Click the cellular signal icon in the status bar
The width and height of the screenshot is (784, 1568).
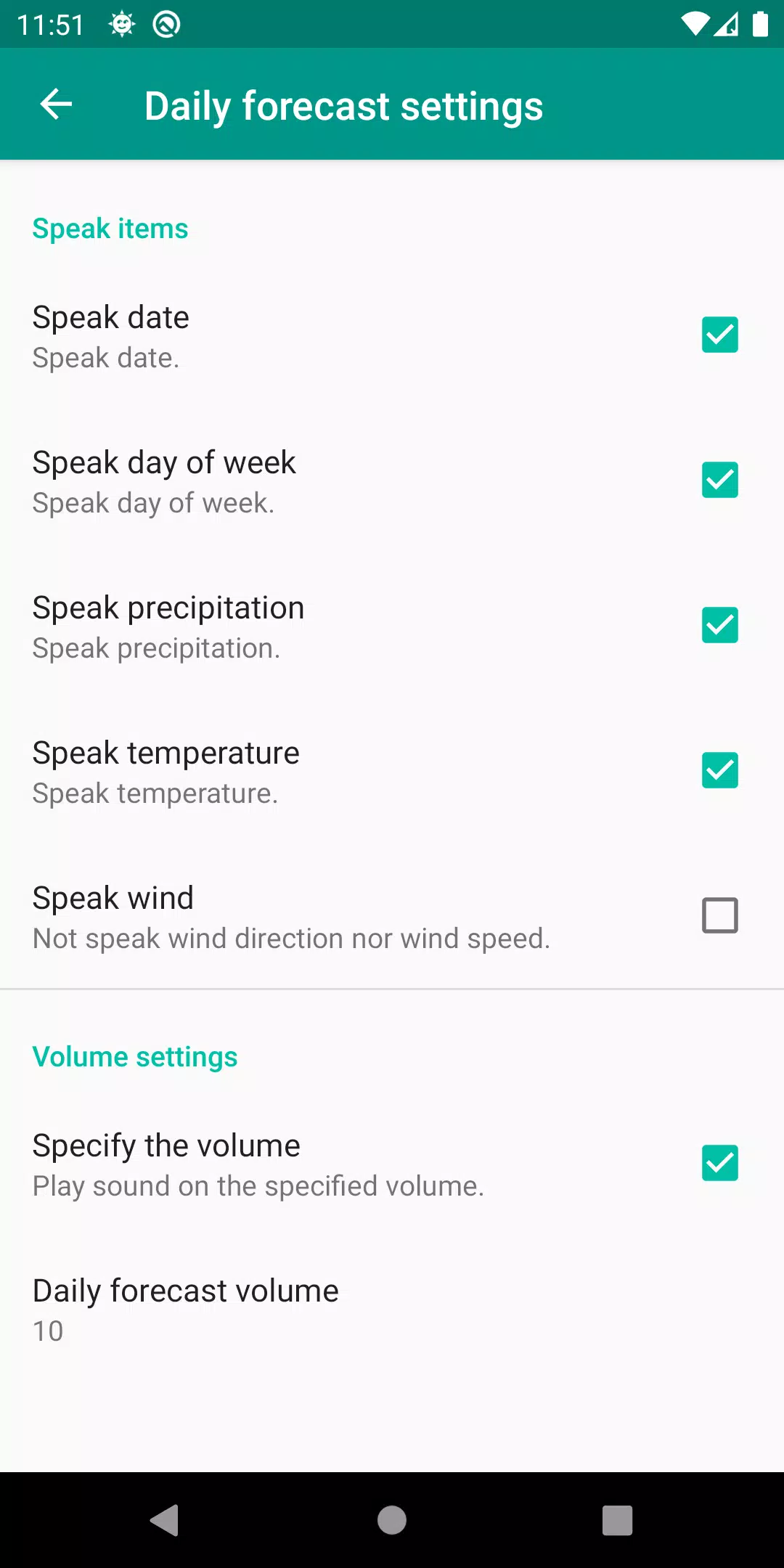[727, 24]
